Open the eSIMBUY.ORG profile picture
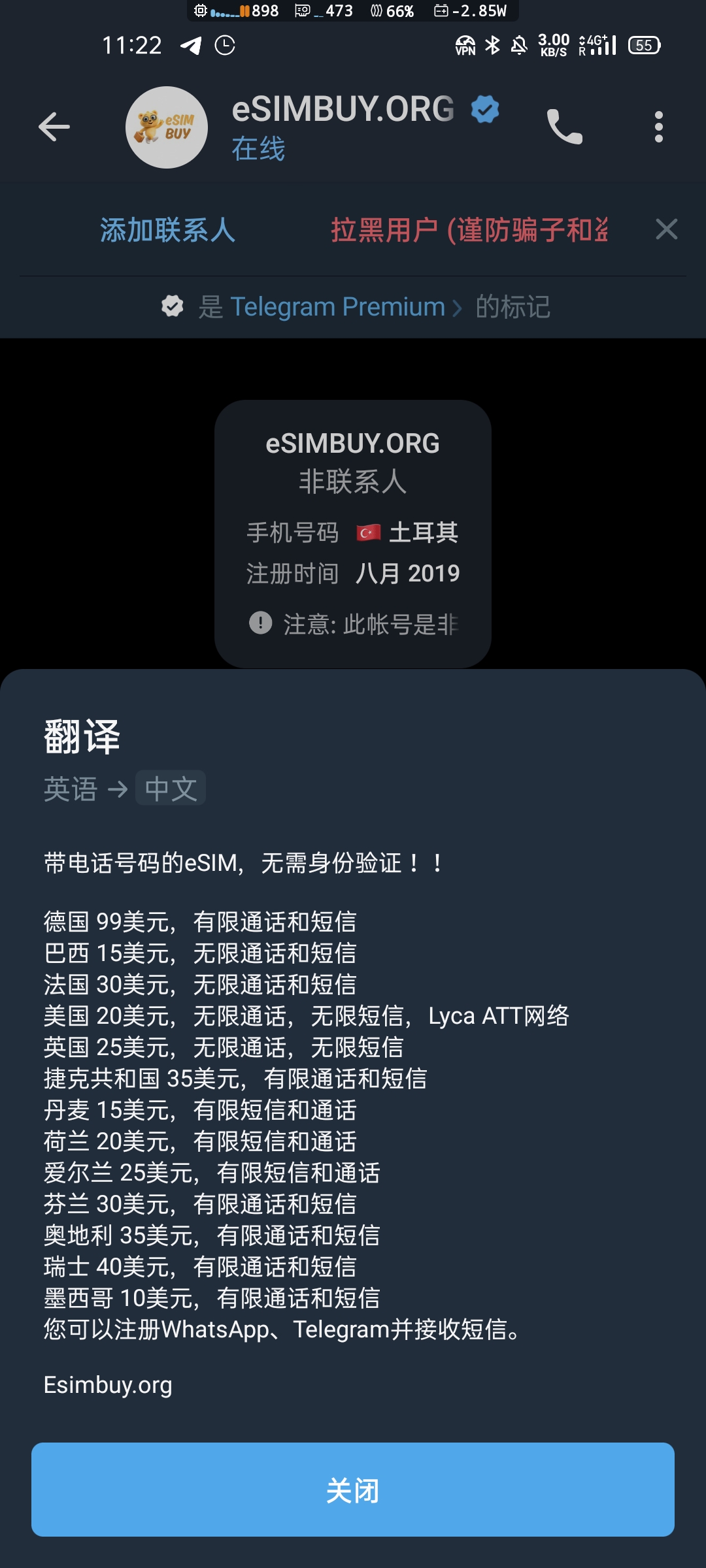The height and width of the screenshot is (1568, 706). coord(167,127)
